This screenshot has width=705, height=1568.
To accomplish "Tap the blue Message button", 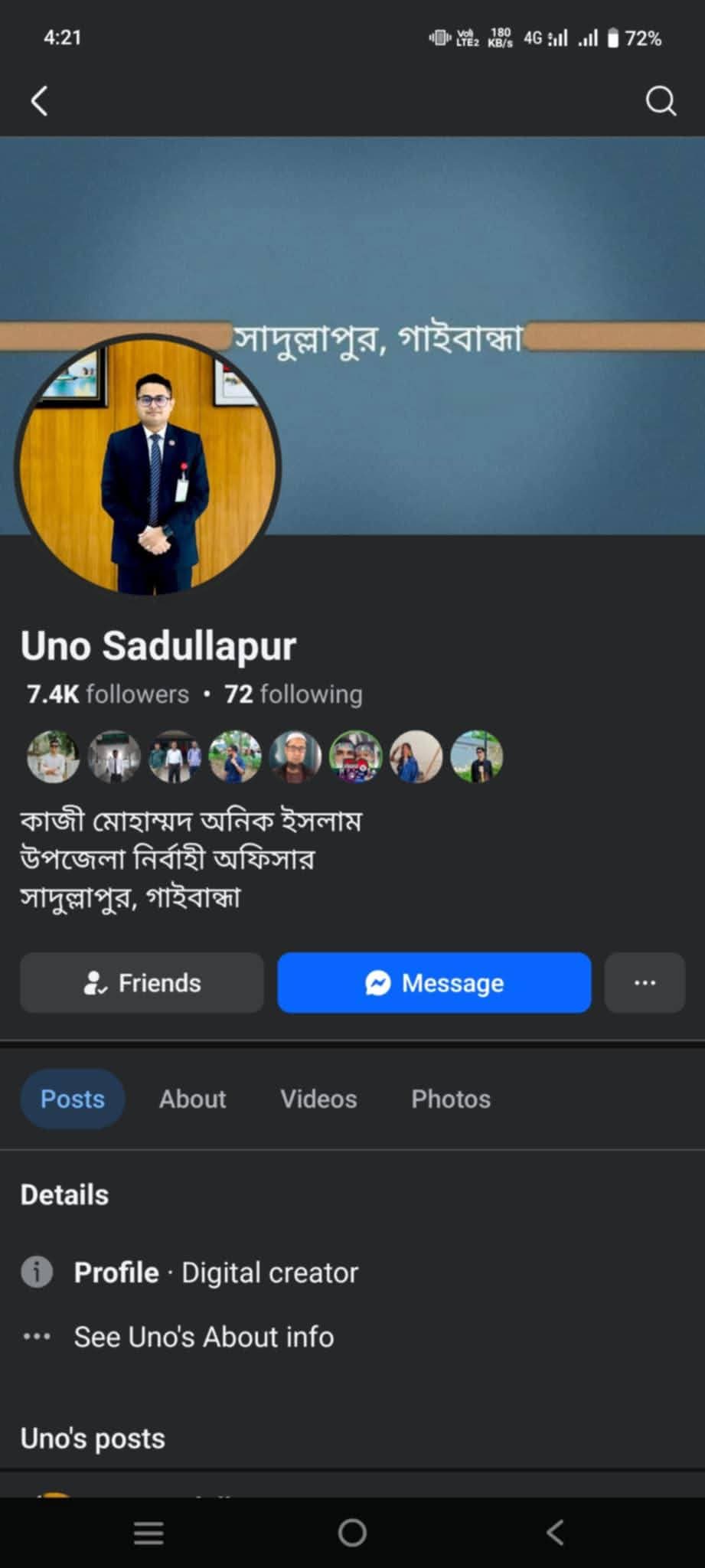I will coord(434,983).
